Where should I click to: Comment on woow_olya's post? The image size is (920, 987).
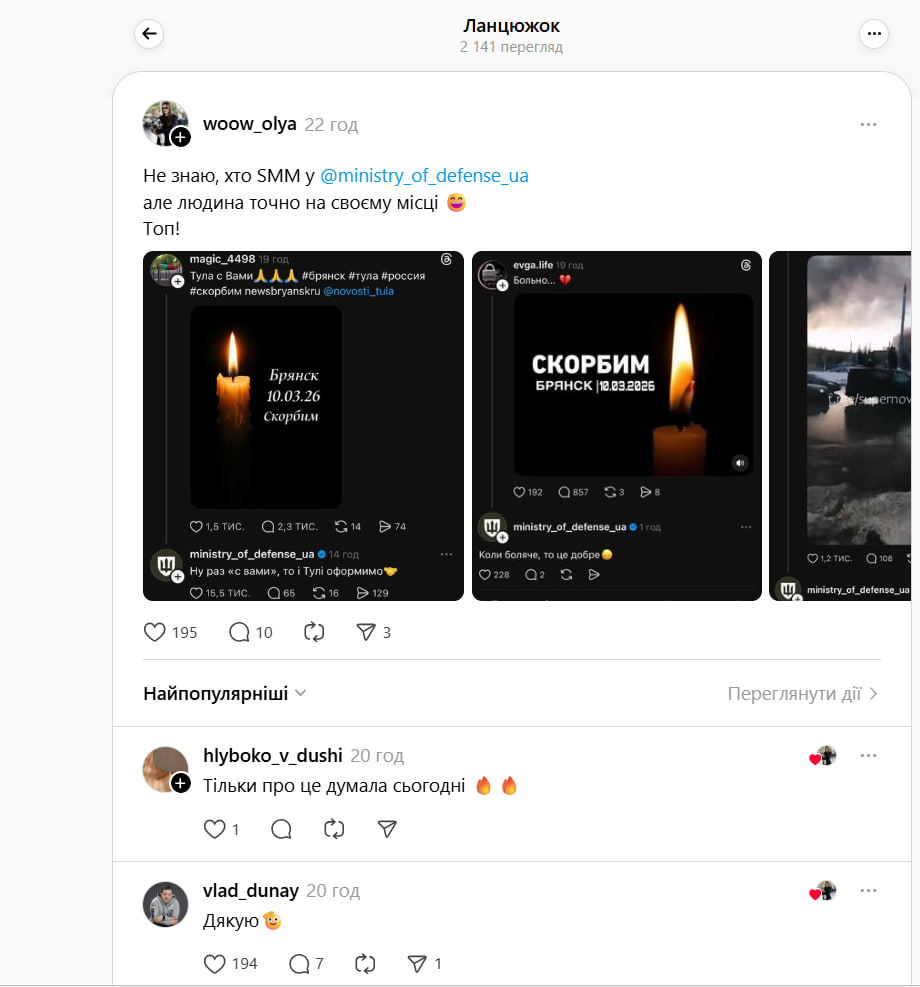239,632
